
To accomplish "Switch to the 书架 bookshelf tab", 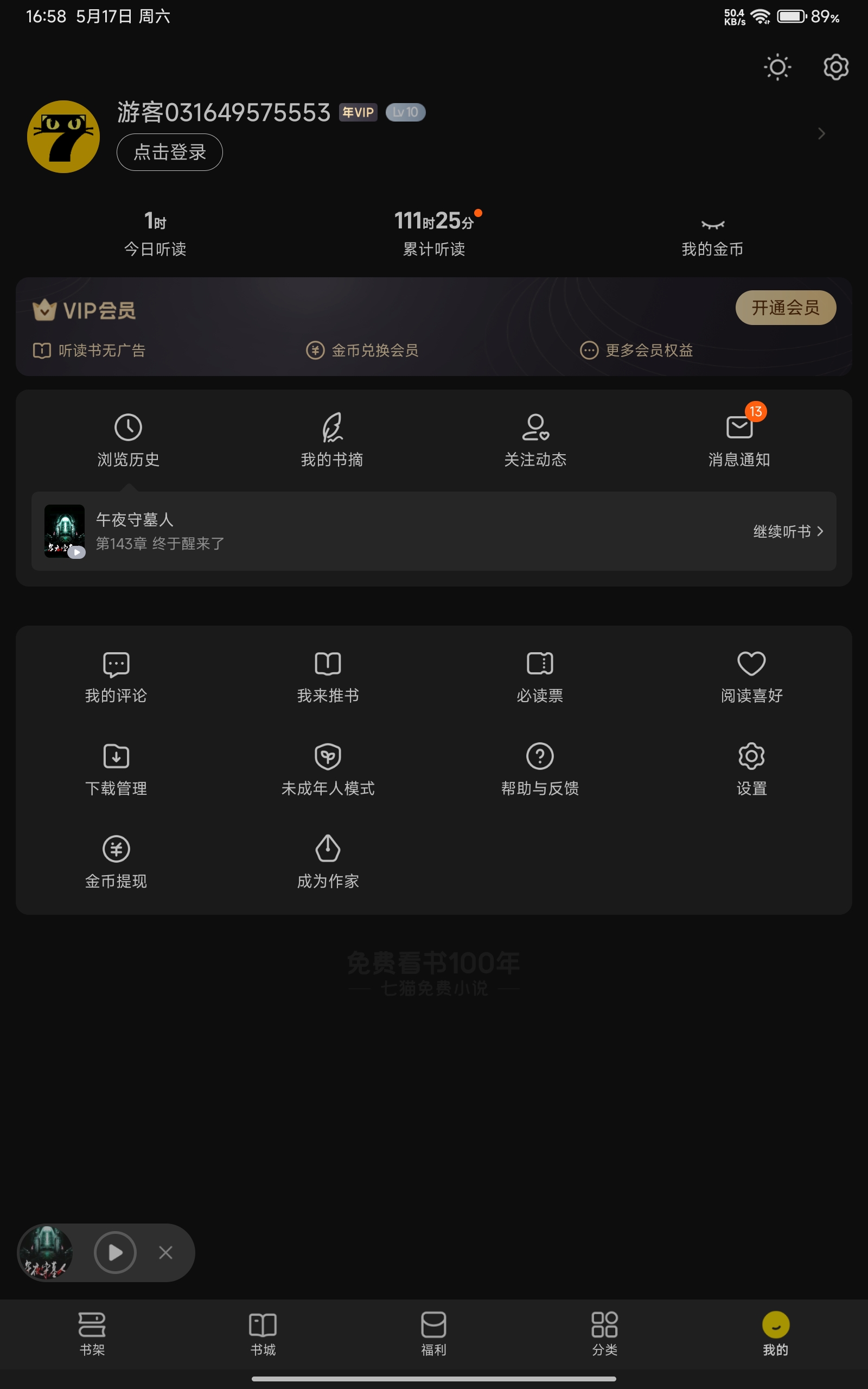I will click(92, 1334).
